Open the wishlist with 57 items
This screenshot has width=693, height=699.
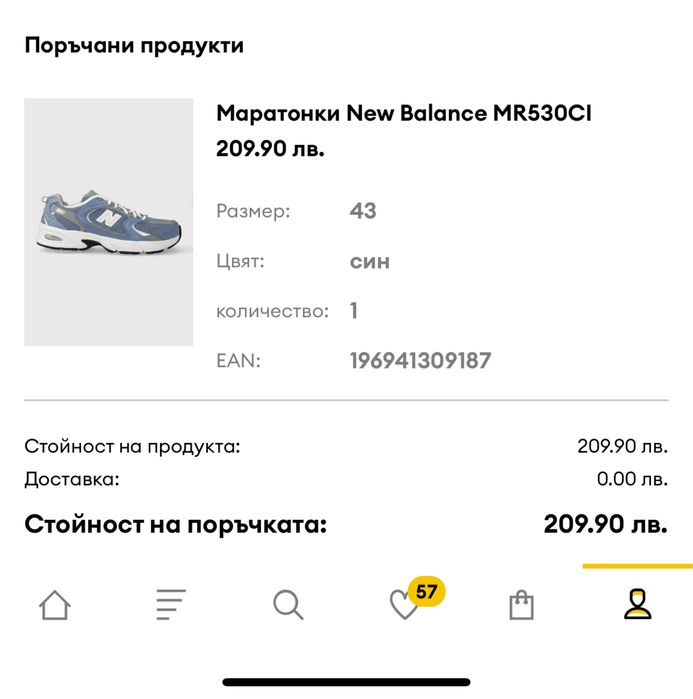coord(406,604)
